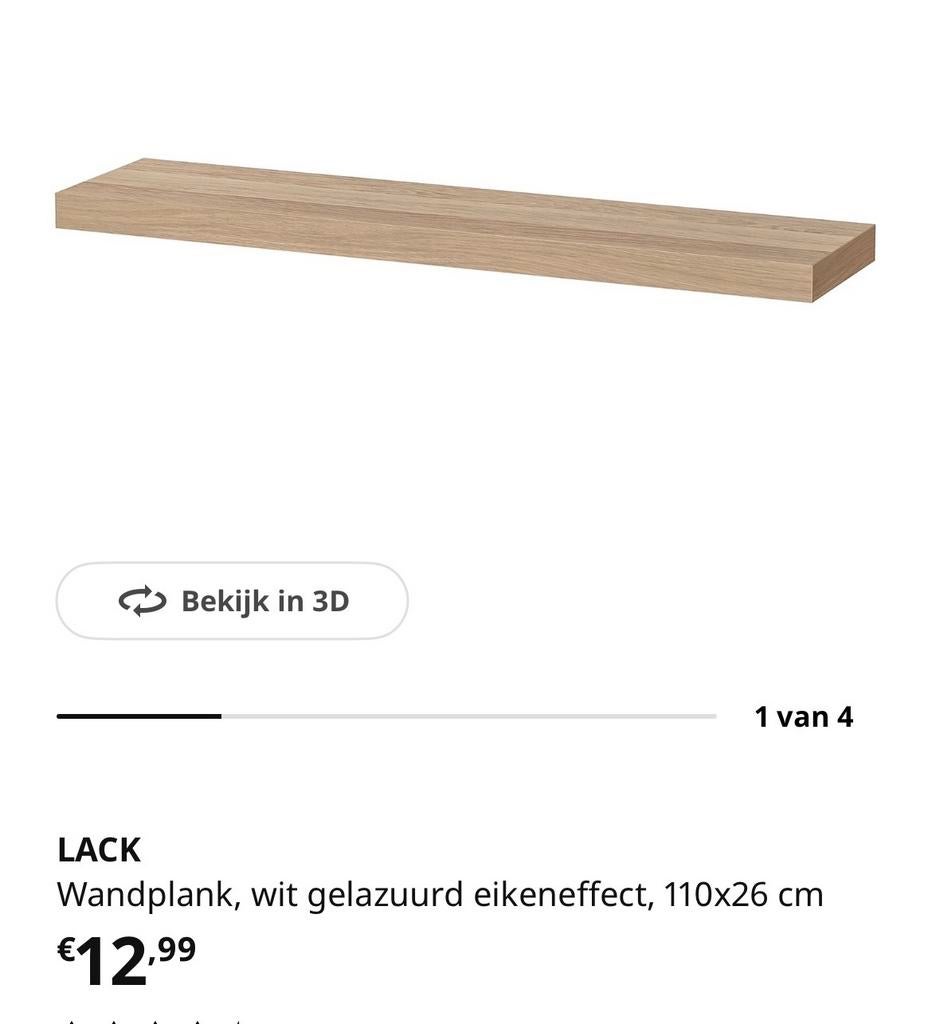Click the carousel progress bar

(388, 716)
